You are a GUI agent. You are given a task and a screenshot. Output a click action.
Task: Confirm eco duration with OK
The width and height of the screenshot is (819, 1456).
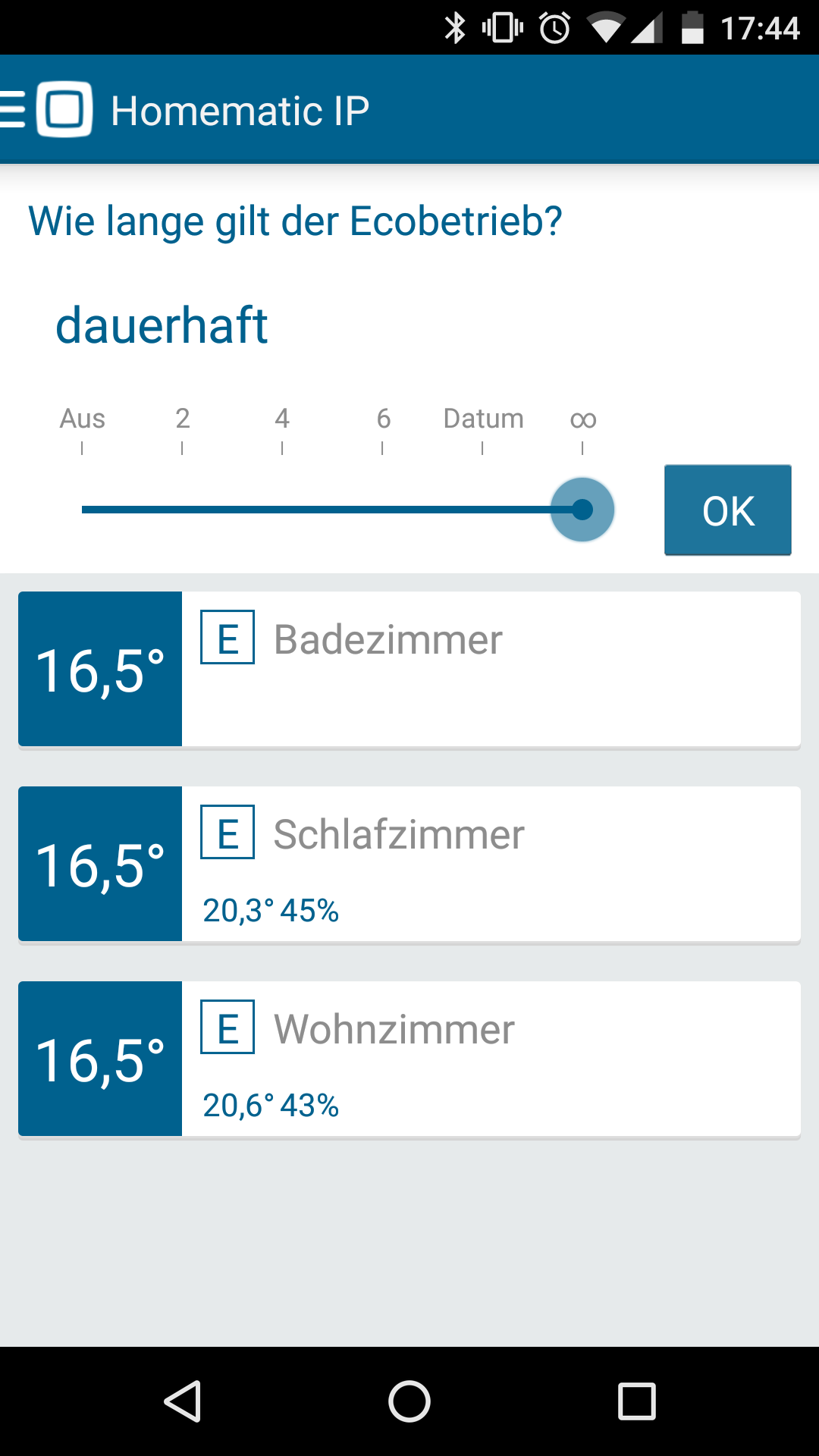point(727,510)
